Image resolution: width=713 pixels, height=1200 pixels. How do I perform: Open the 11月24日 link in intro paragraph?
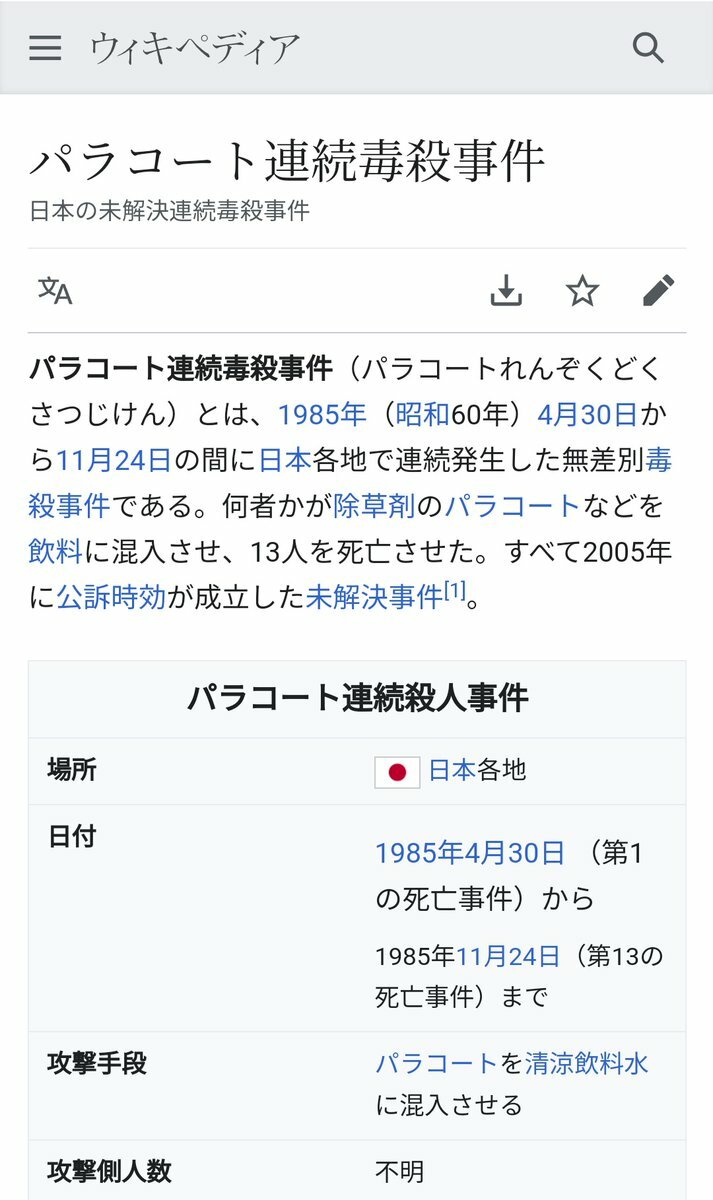[x=114, y=460]
